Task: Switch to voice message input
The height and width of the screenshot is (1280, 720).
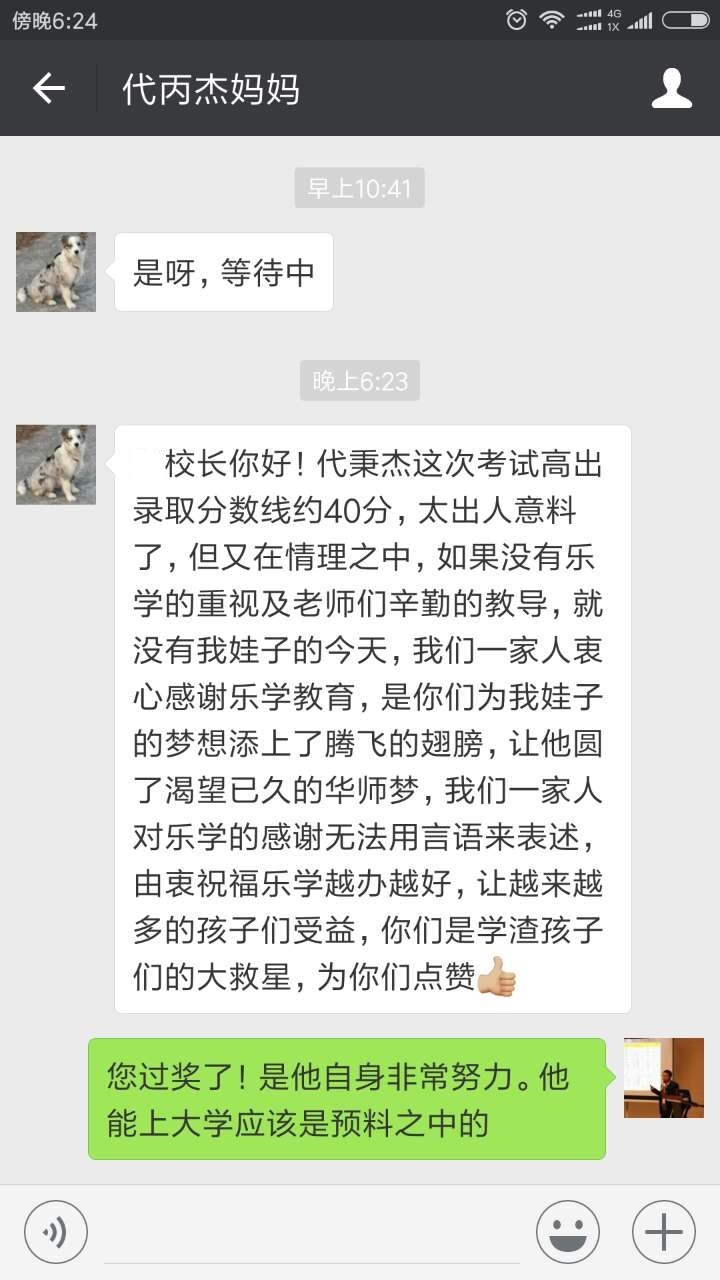Action: (x=56, y=1231)
